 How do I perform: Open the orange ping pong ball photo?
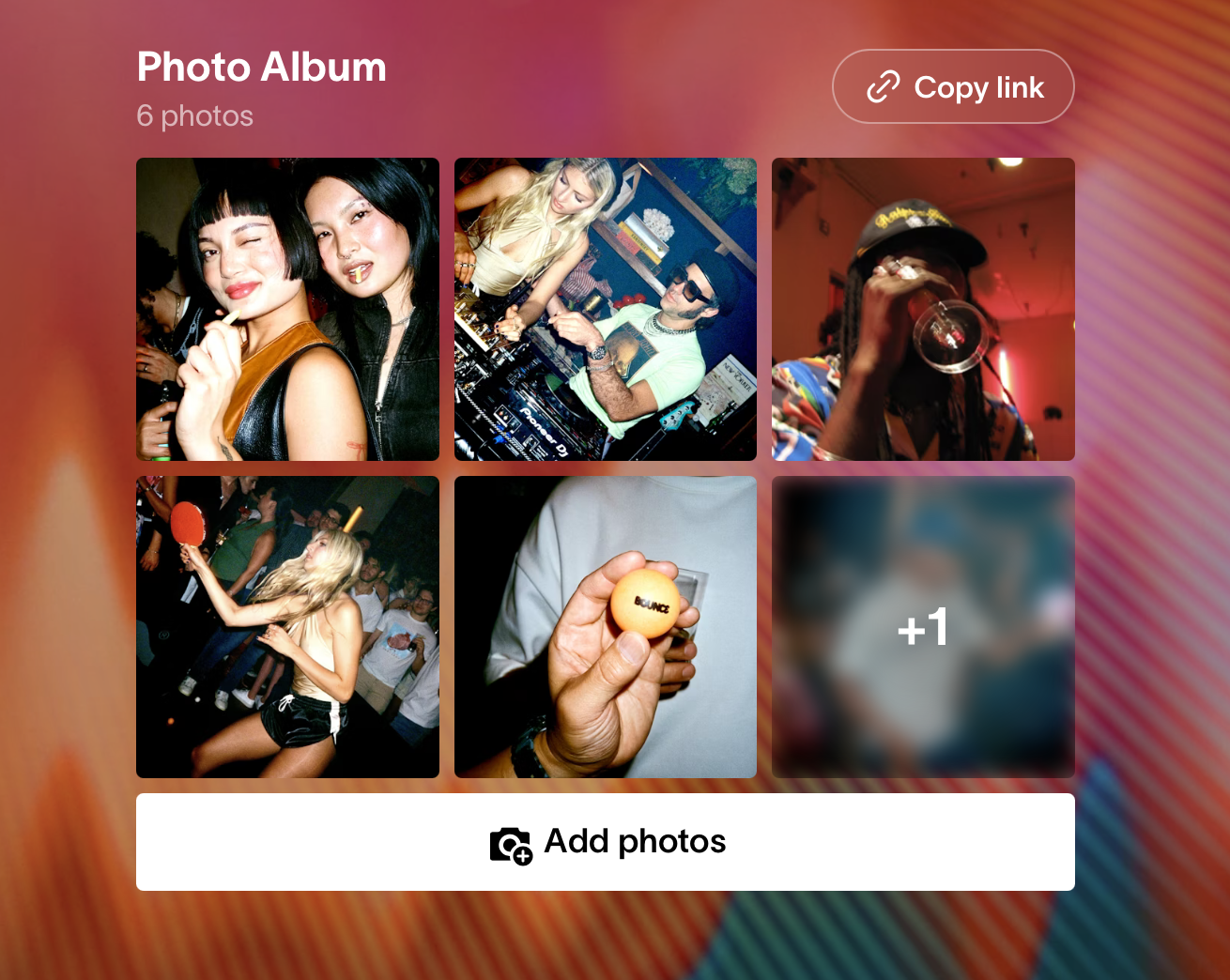(x=606, y=627)
